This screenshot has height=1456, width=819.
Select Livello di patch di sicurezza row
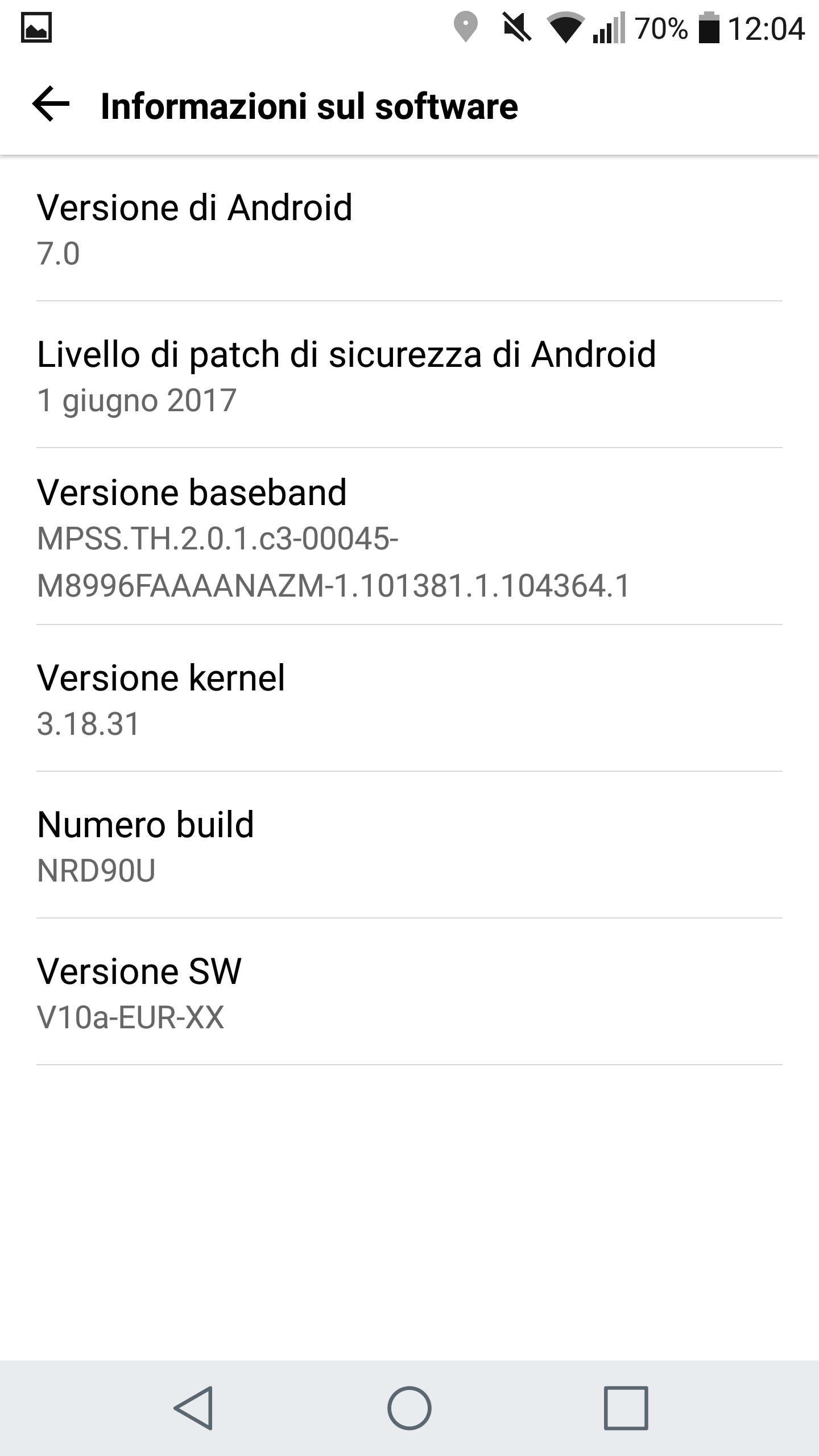click(409, 375)
